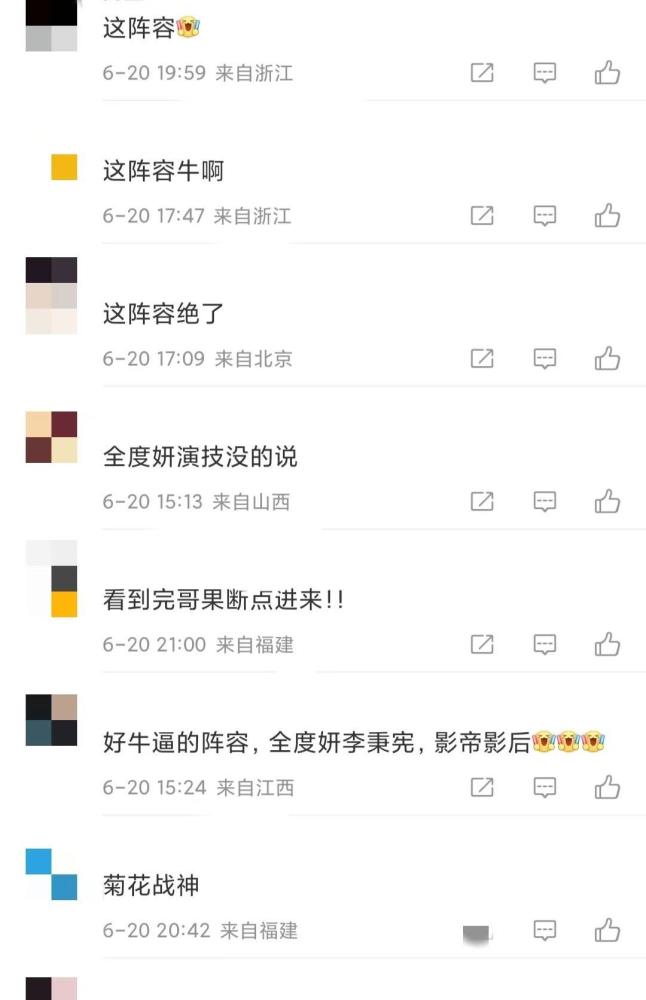Open replies for "这阵容绝了"
Viewport: 646px width, 1000px height.
point(544,359)
